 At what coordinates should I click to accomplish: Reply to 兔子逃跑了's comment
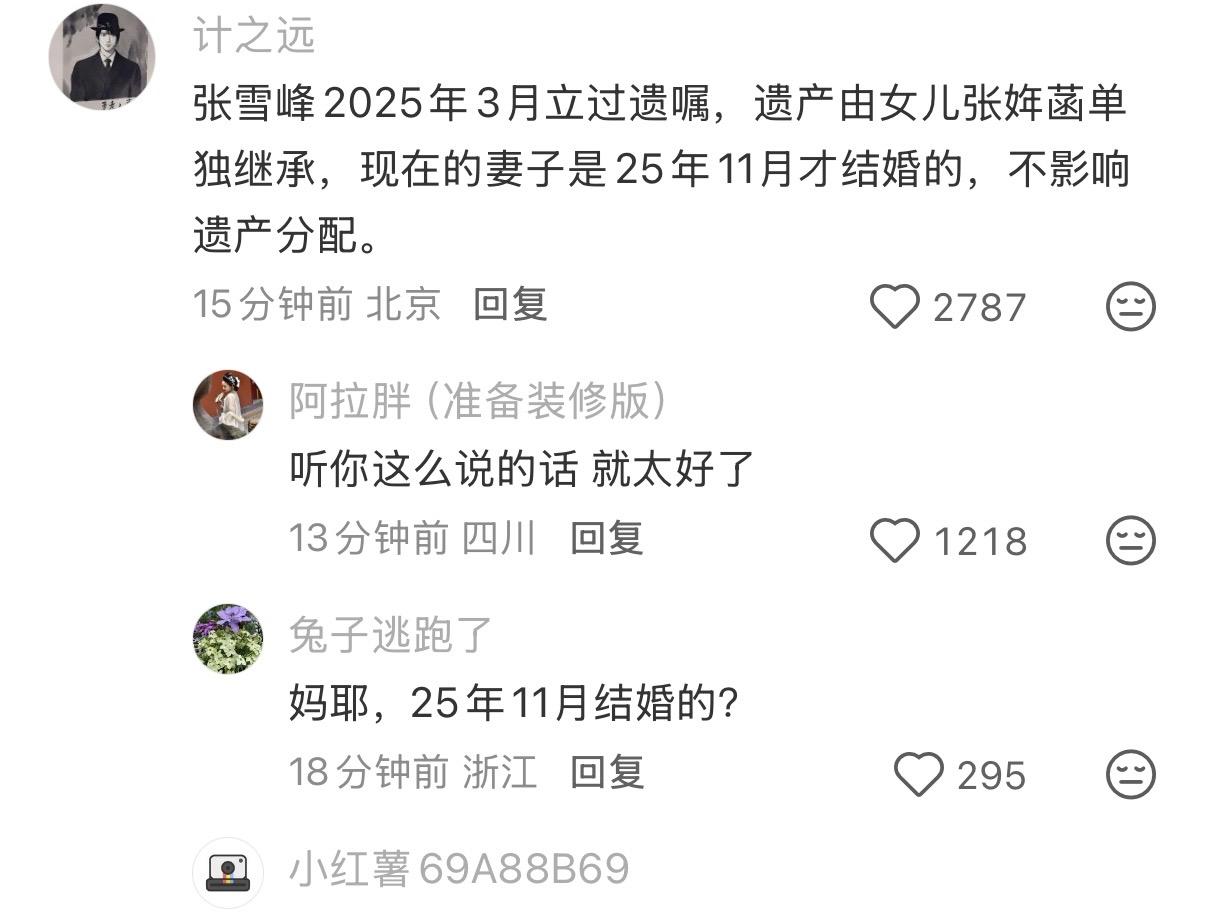tap(606, 772)
